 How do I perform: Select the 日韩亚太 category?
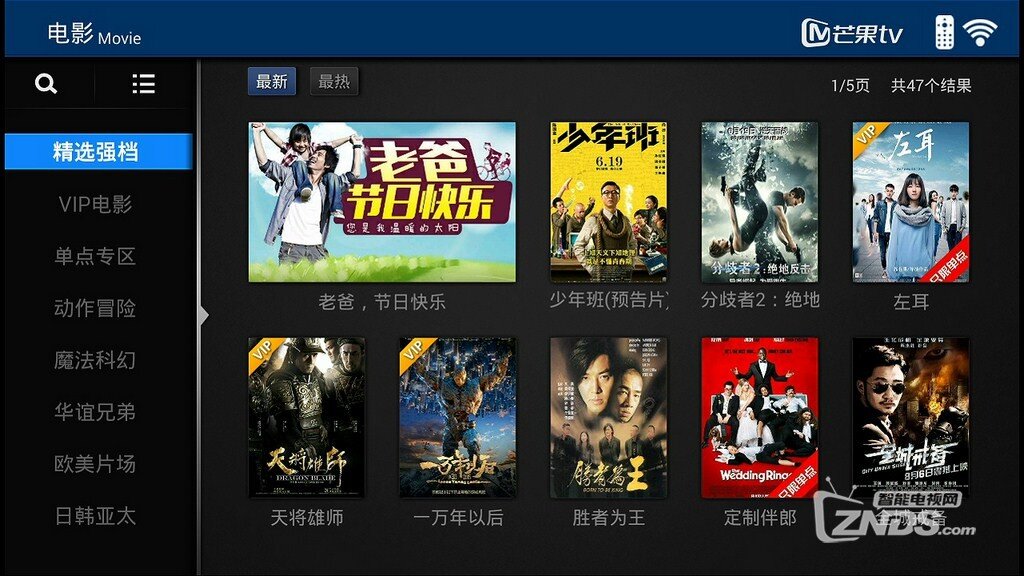[x=96, y=516]
